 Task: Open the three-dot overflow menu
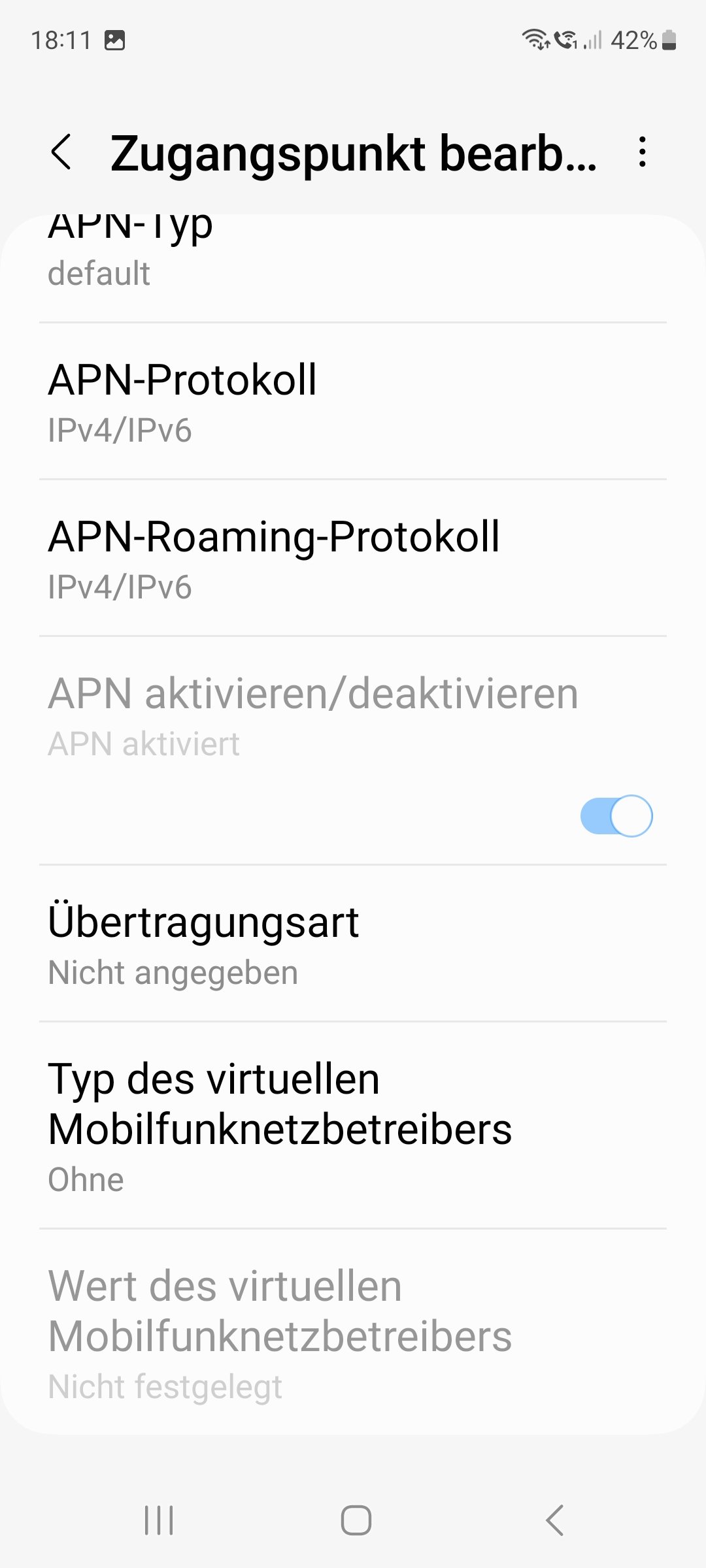[643, 152]
